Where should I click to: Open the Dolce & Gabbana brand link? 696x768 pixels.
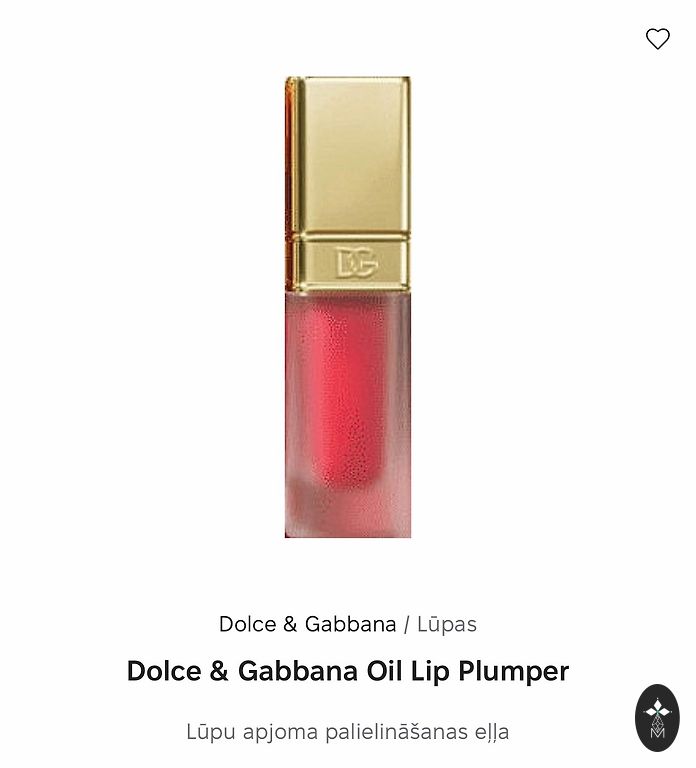point(307,624)
